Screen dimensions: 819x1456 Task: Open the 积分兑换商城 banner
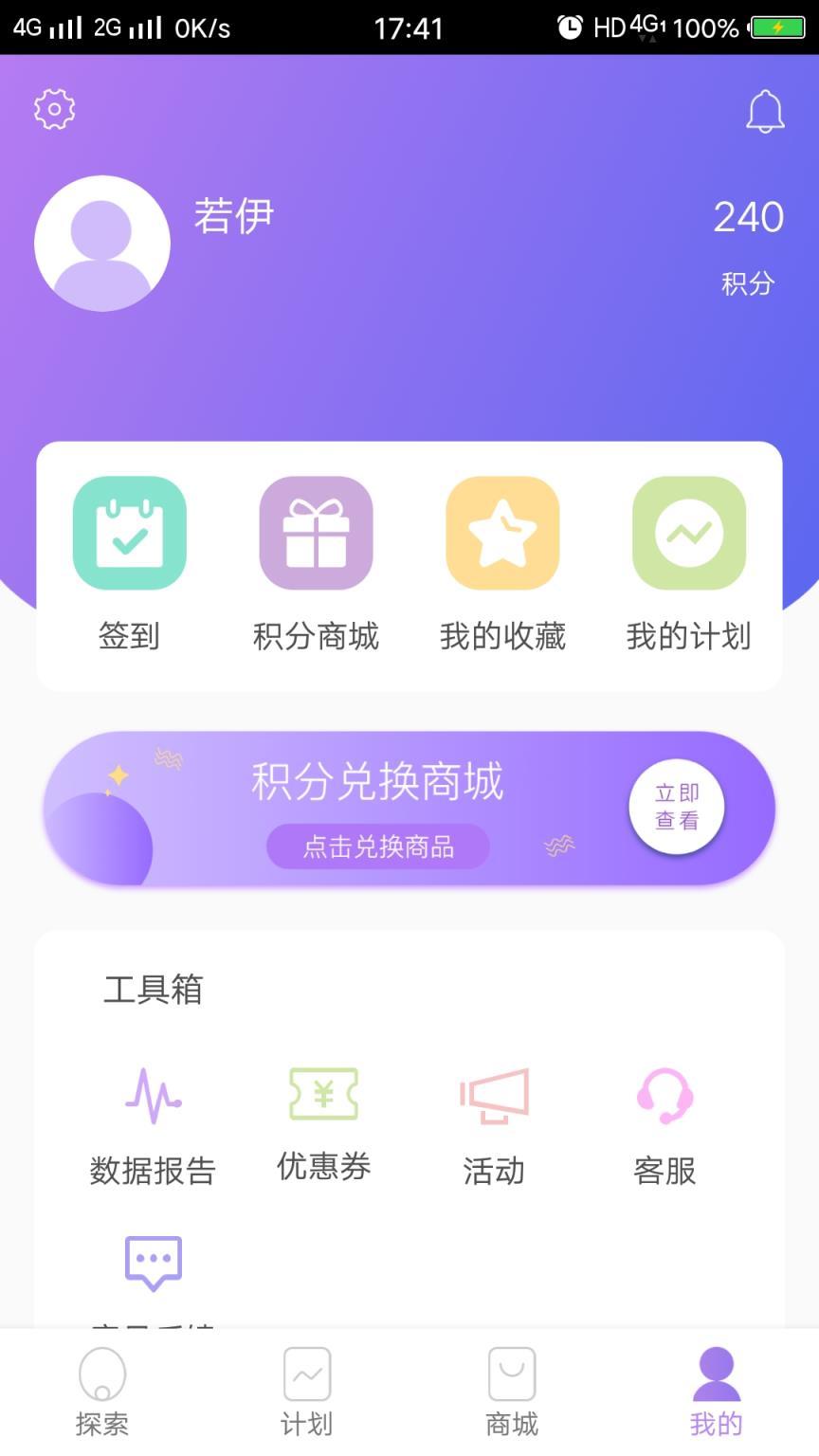[376, 781]
